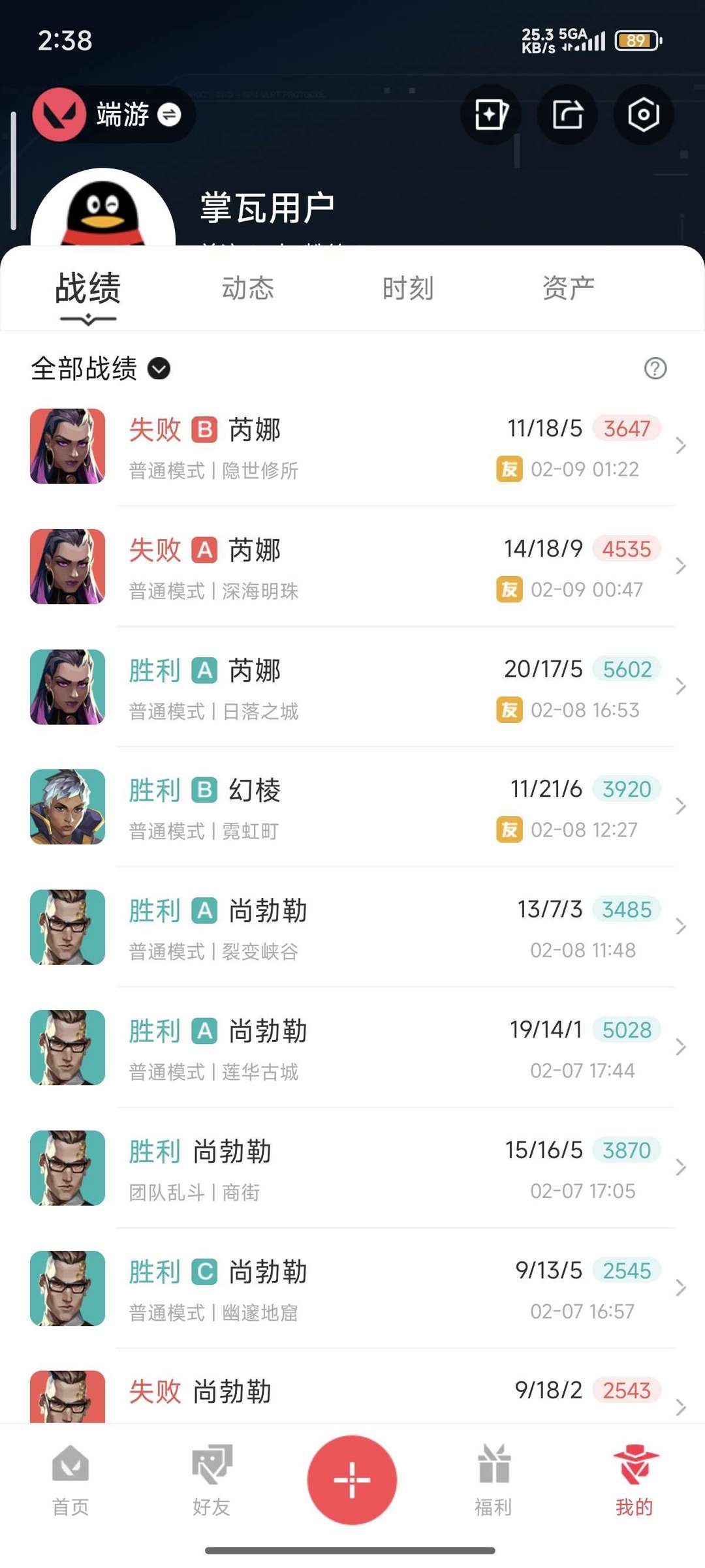Switch to the 资产 tab
The height and width of the screenshot is (1568, 705).
point(568,288)
